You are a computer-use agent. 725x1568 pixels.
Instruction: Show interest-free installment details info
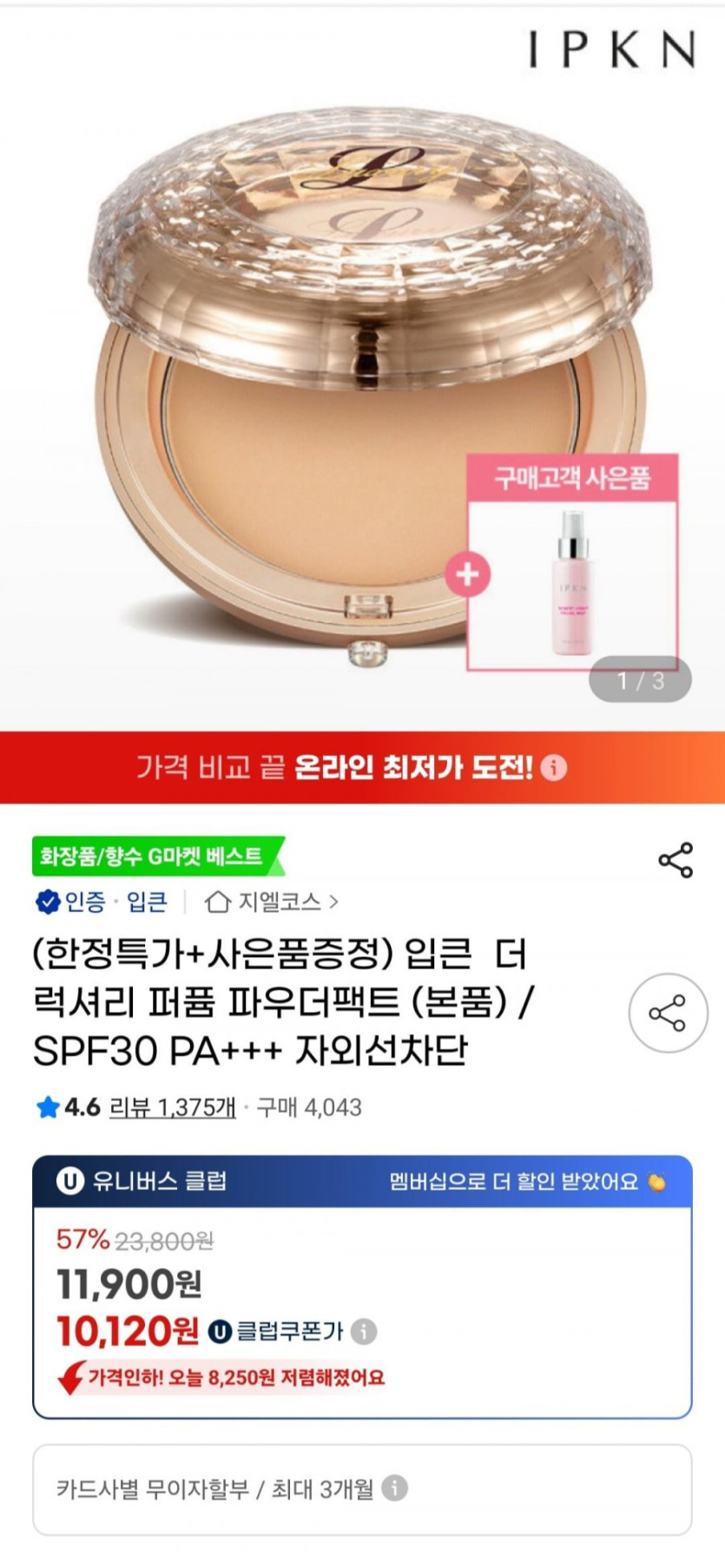[394, 1489]
